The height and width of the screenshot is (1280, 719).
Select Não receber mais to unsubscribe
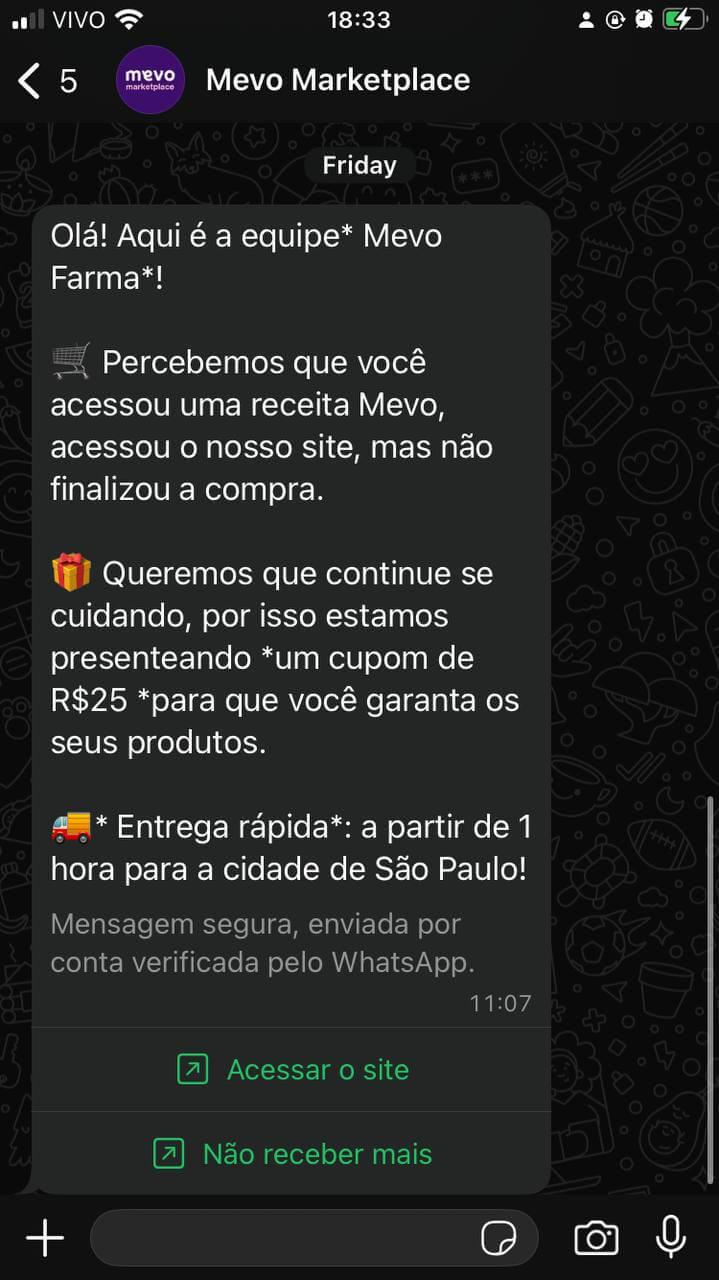coord(292,1154)
